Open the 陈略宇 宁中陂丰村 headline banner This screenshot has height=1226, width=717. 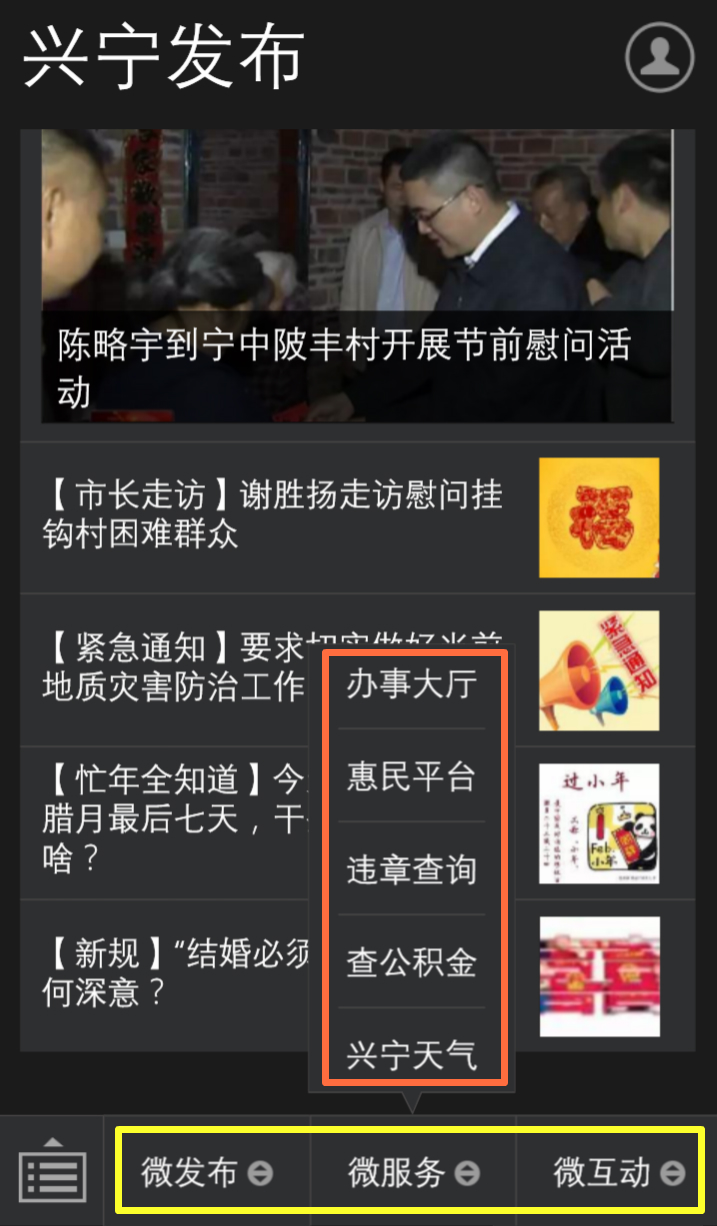357,275
